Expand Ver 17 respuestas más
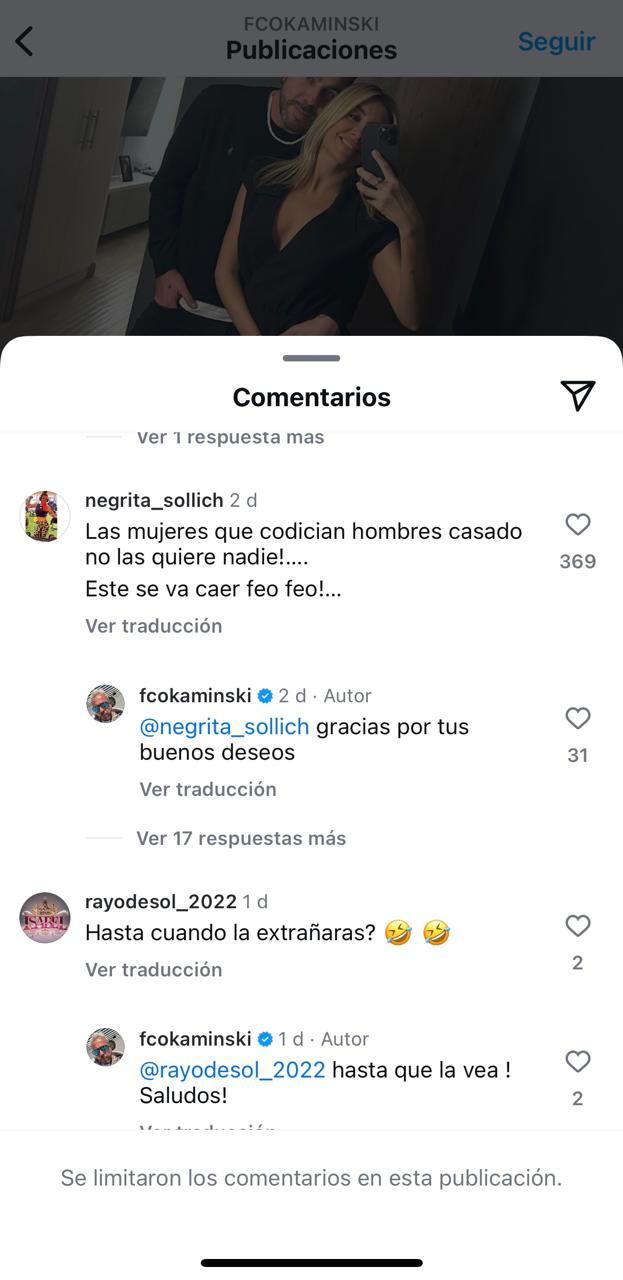The image size is (623, 1280). (241, 838)
